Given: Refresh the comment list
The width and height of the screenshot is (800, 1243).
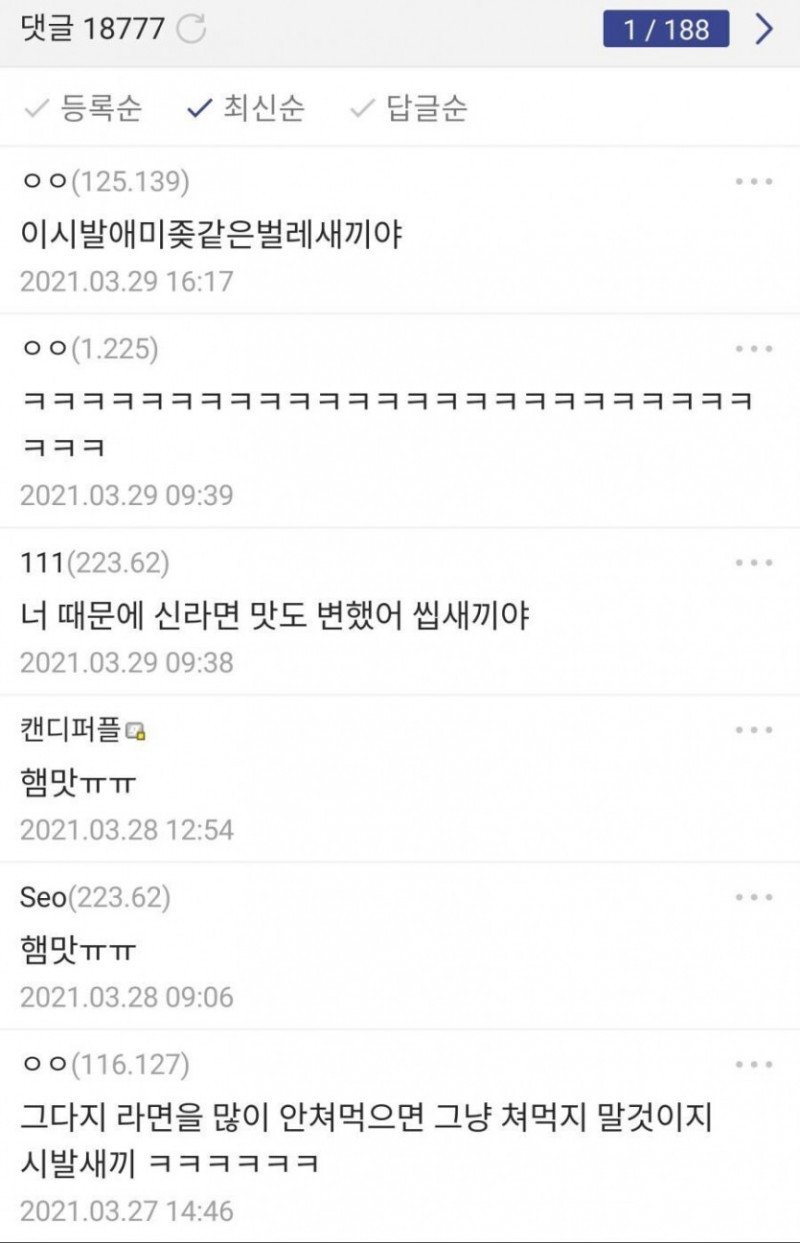Looking at the screenshot, I should (x=191, y=29).
